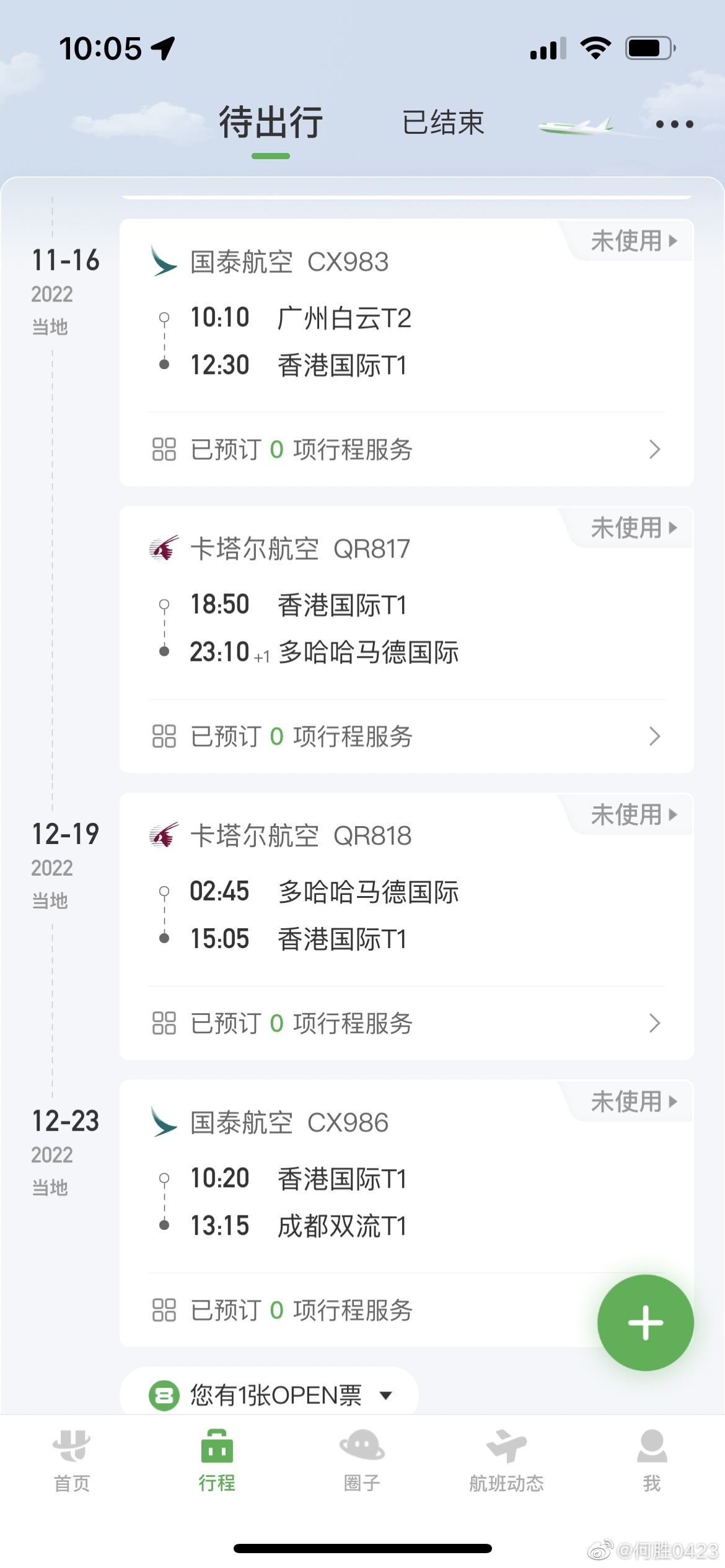Open 未使用 status on CX986 flight card
This screenshot has width=725, height=1568.
pyautogui.click(x=626, y=1102)
